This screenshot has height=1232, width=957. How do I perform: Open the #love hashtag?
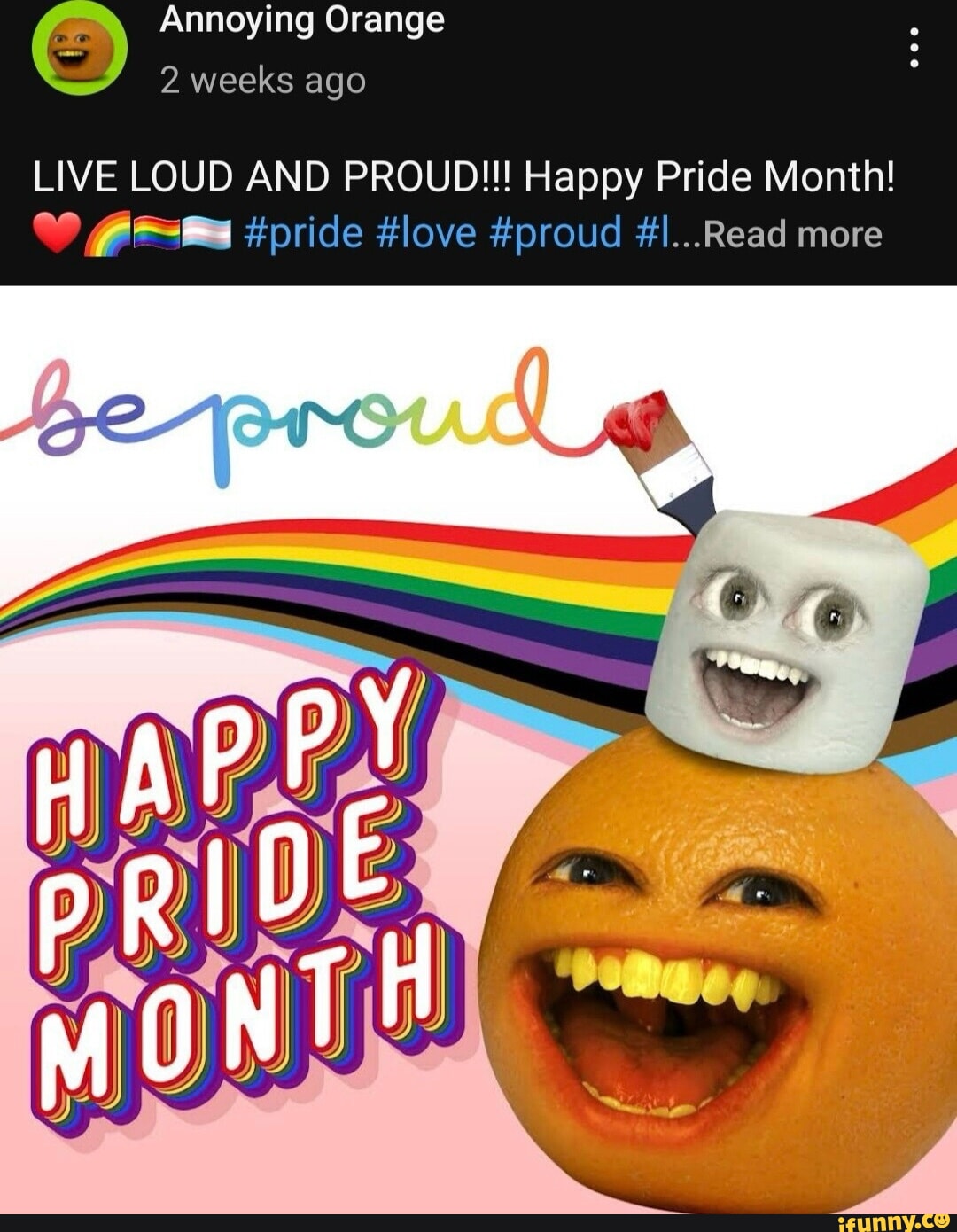click(426, 234)
